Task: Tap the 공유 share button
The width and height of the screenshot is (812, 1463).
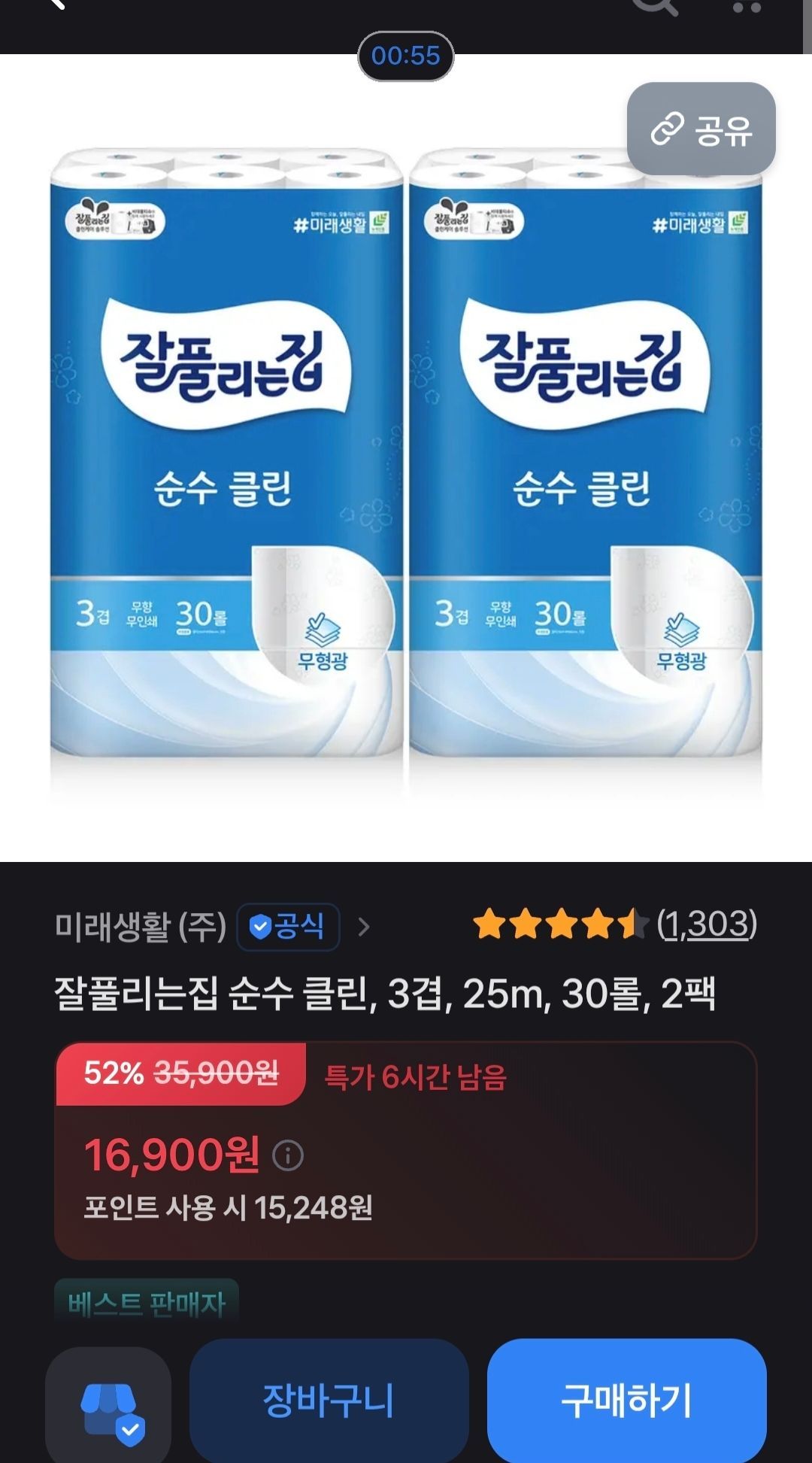Action: (x=701, y=129)
